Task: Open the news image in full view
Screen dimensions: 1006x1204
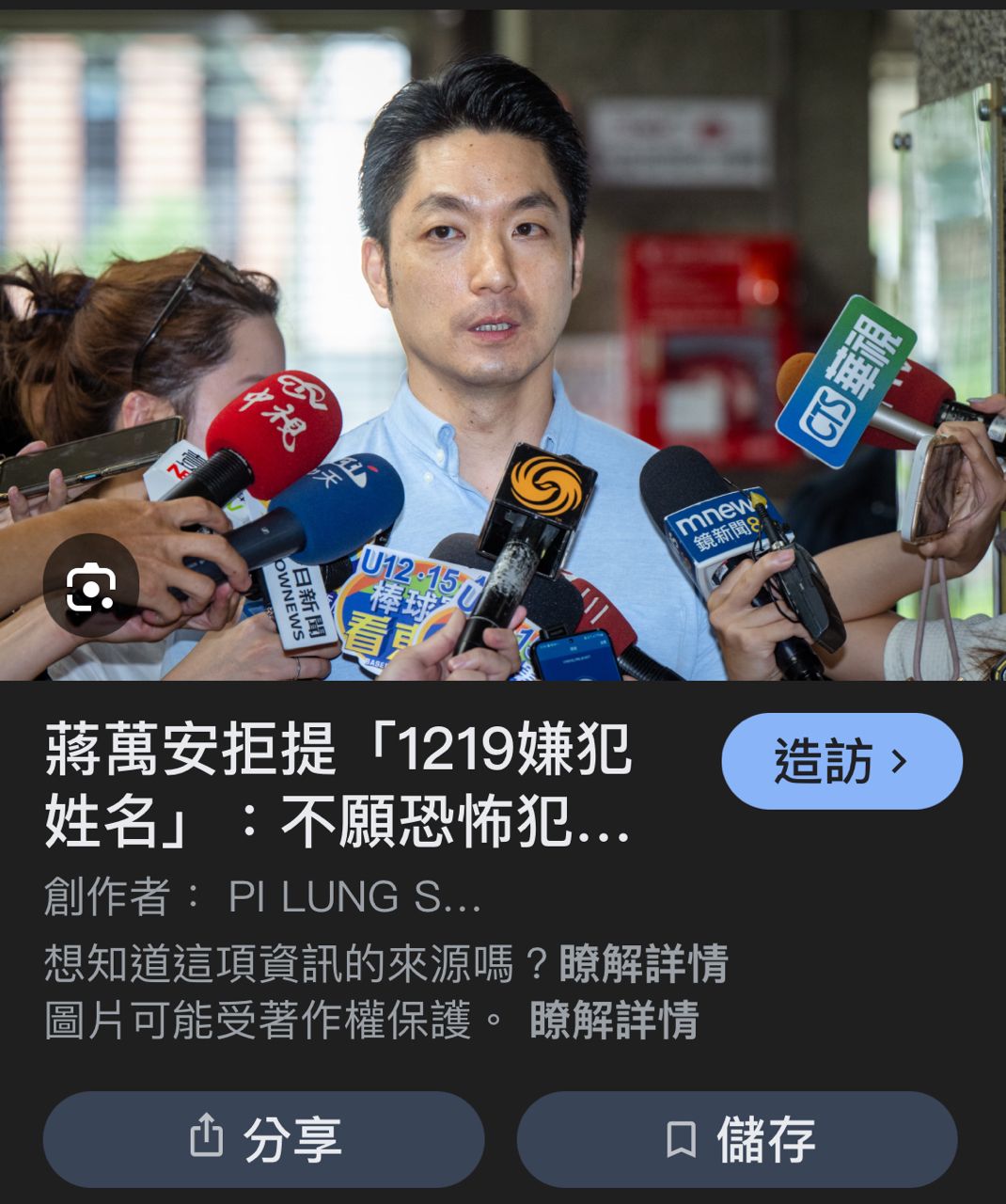Action: click(503, 344)
